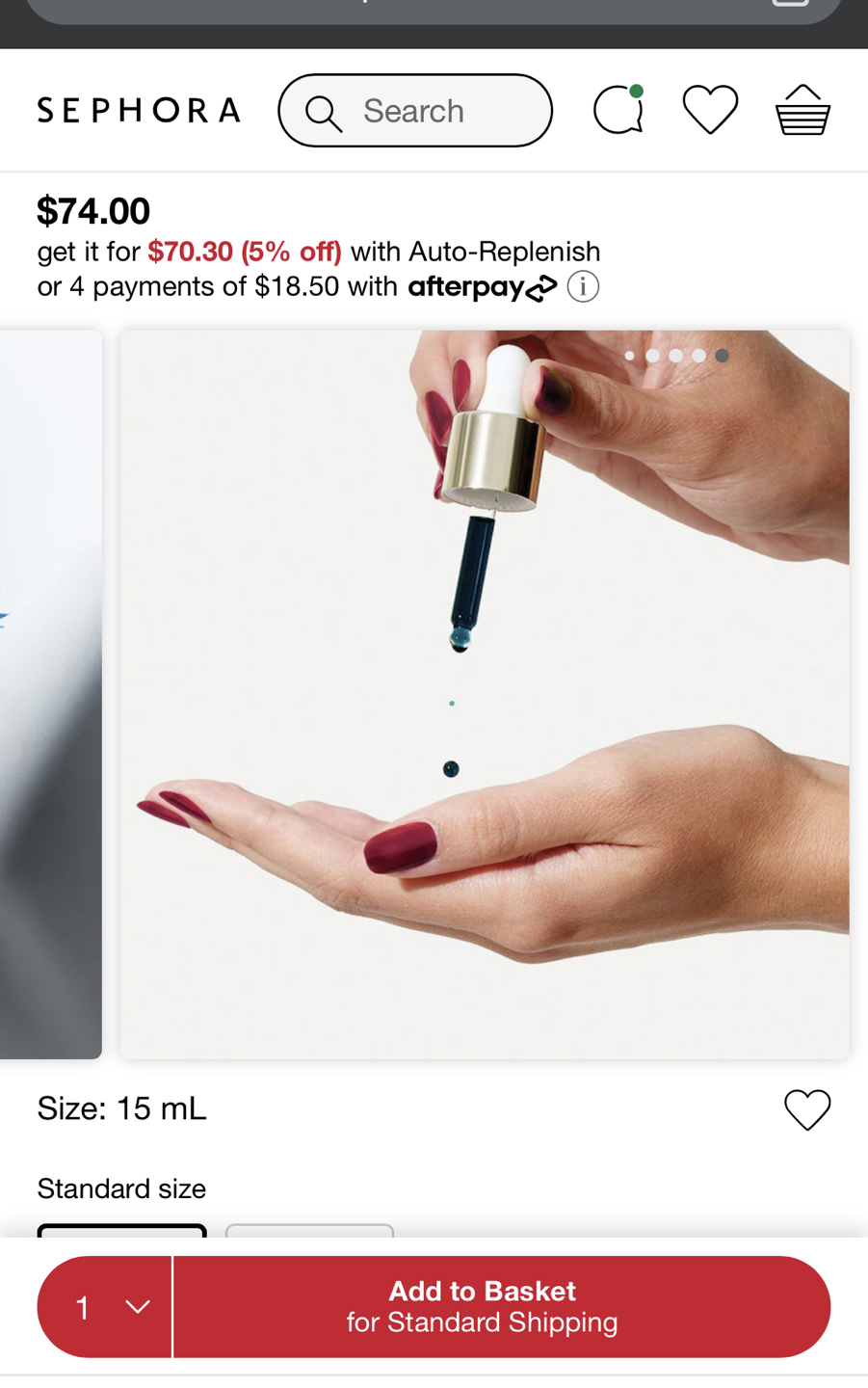Click the second carousel pagination dot
Viewport: 868px width, 1388px height.
point(654,354)
